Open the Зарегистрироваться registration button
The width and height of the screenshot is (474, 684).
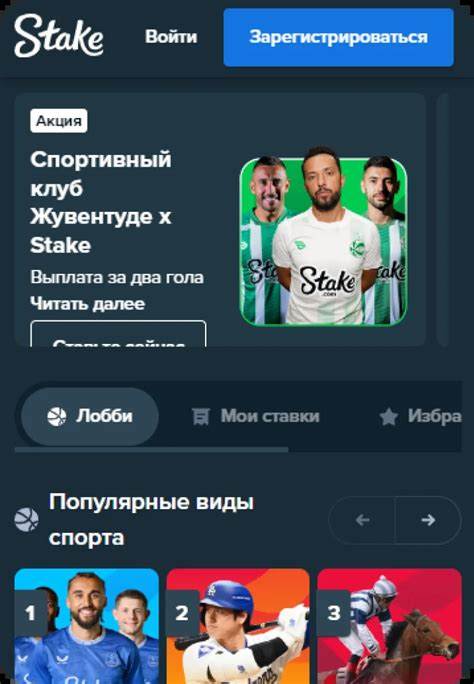coord(338,38)
